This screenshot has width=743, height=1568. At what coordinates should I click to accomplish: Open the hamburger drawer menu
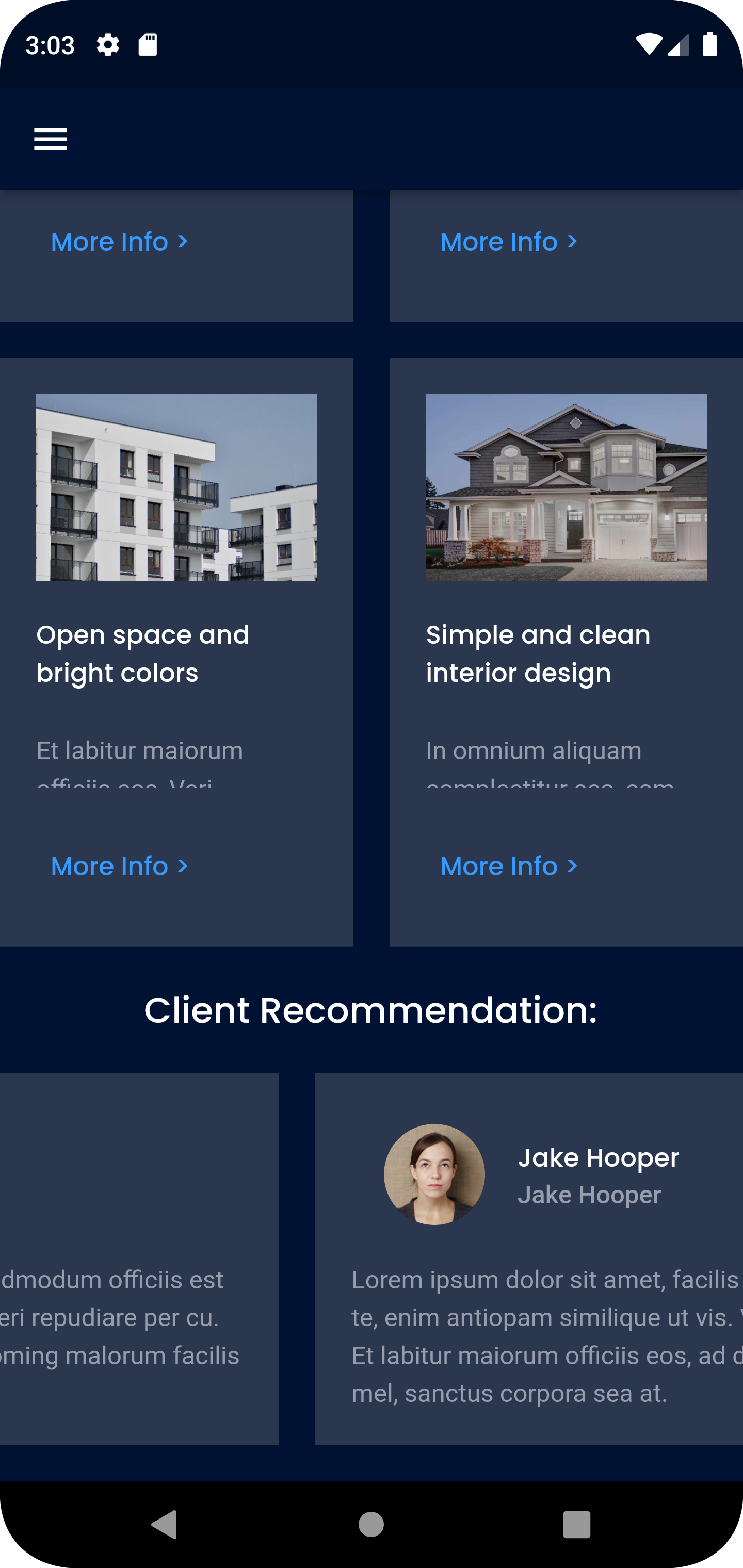click(x=51, y=139)
